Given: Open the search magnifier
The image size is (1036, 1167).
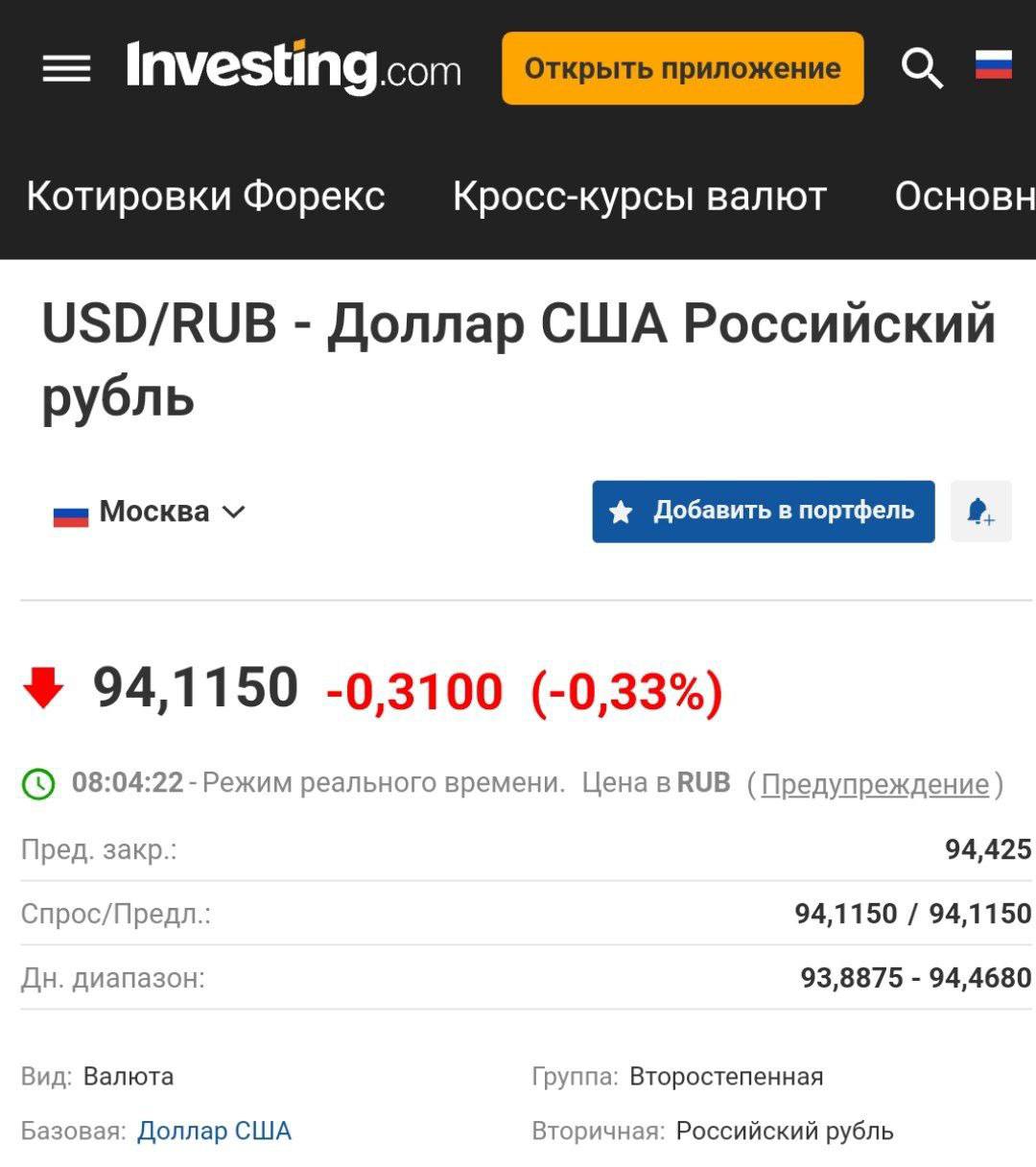Looking at the screenshot, I should coord(922,68).
